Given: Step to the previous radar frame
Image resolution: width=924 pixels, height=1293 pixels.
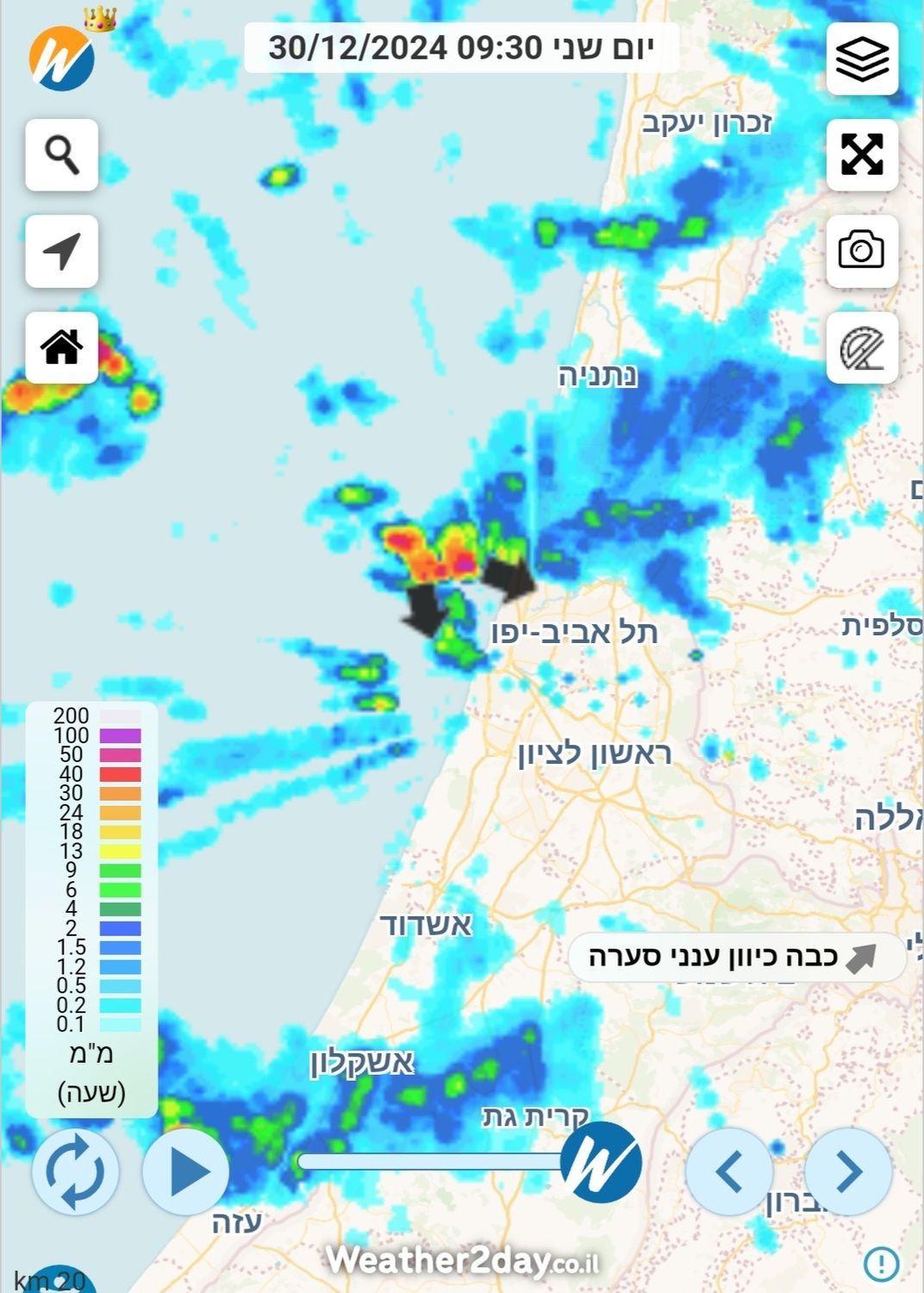Looking at the screenshot, I should [x=729, y=1171].
